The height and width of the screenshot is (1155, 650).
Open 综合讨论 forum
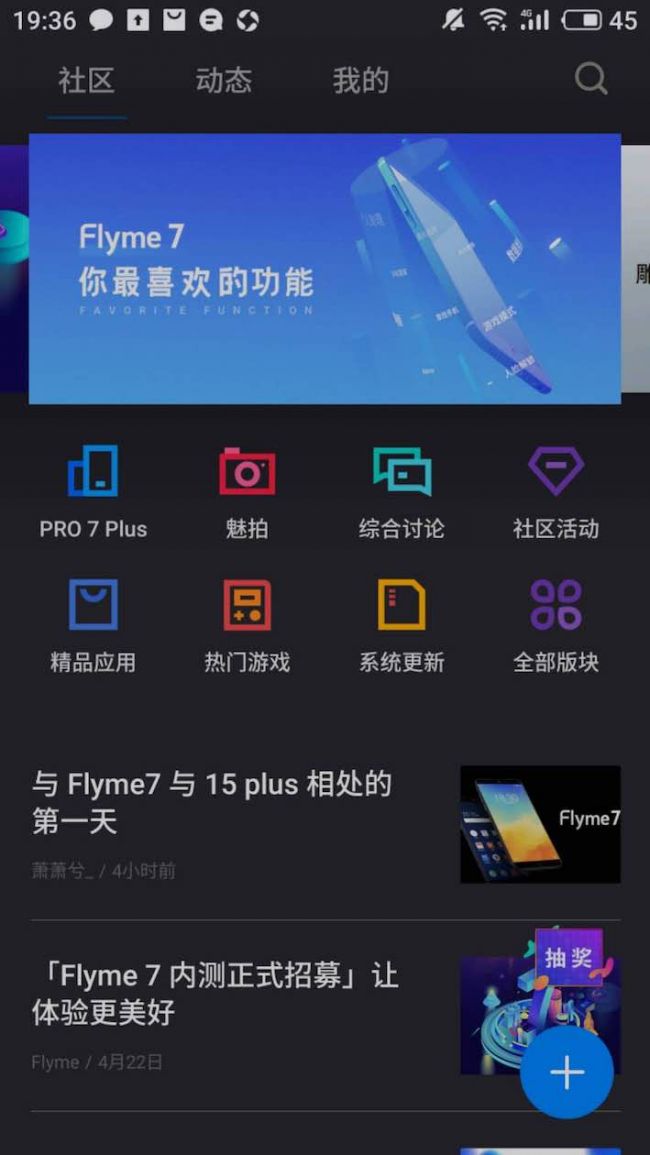click(401, 492)
